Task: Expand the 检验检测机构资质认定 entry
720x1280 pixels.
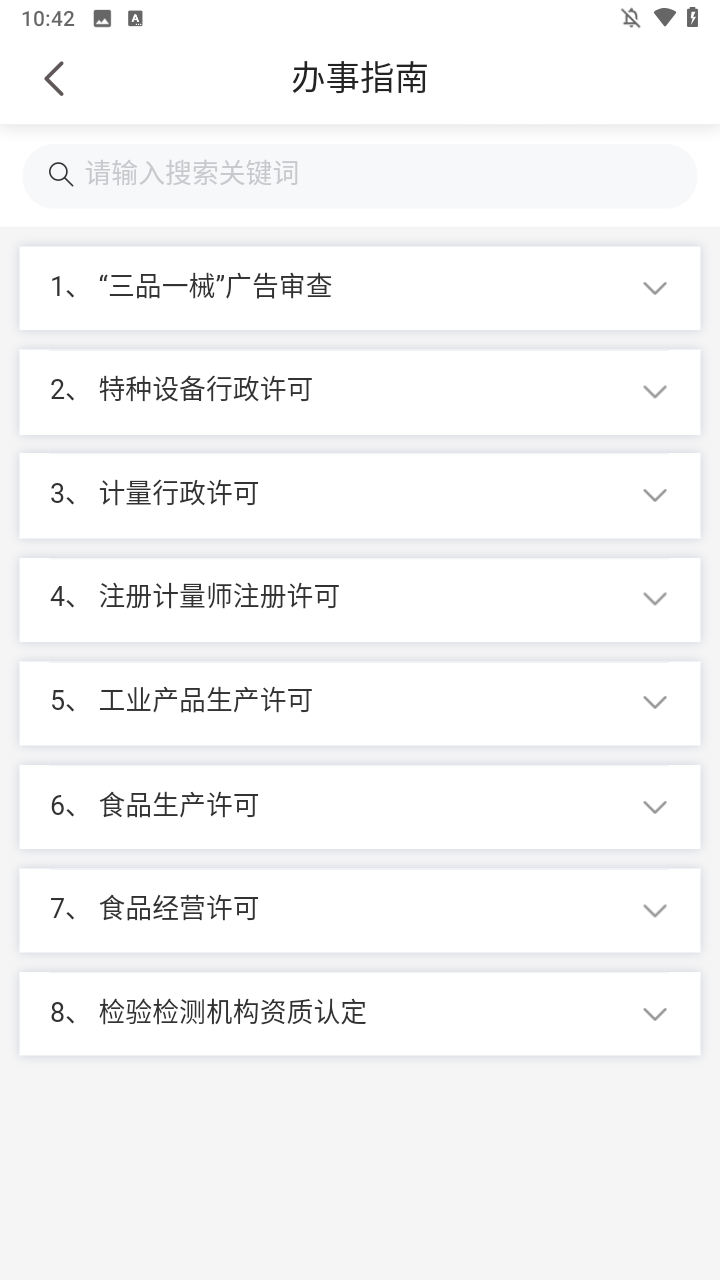Action: tap(655, 1014)
